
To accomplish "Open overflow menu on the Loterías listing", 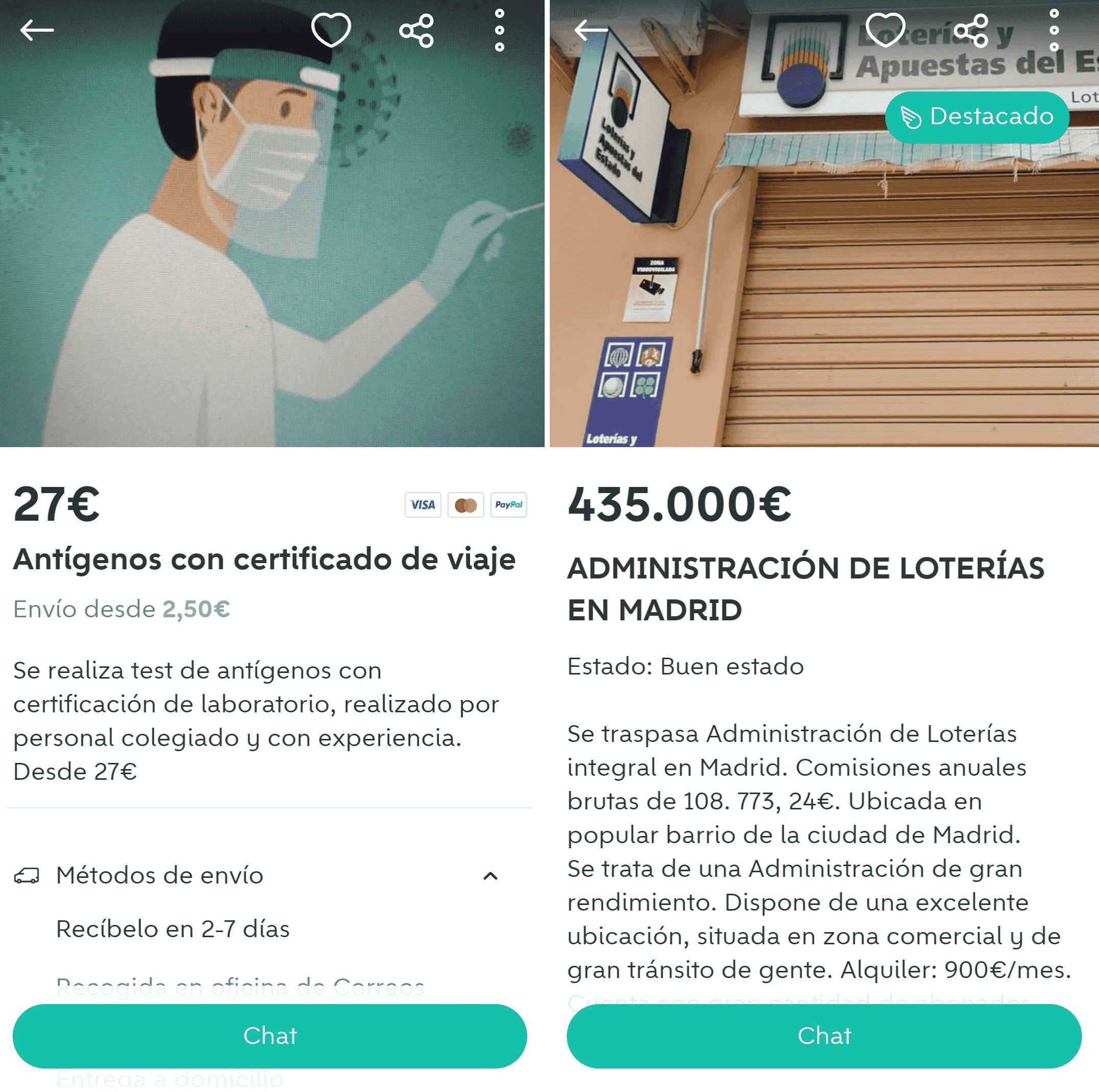I will (x=1054, y=30).
